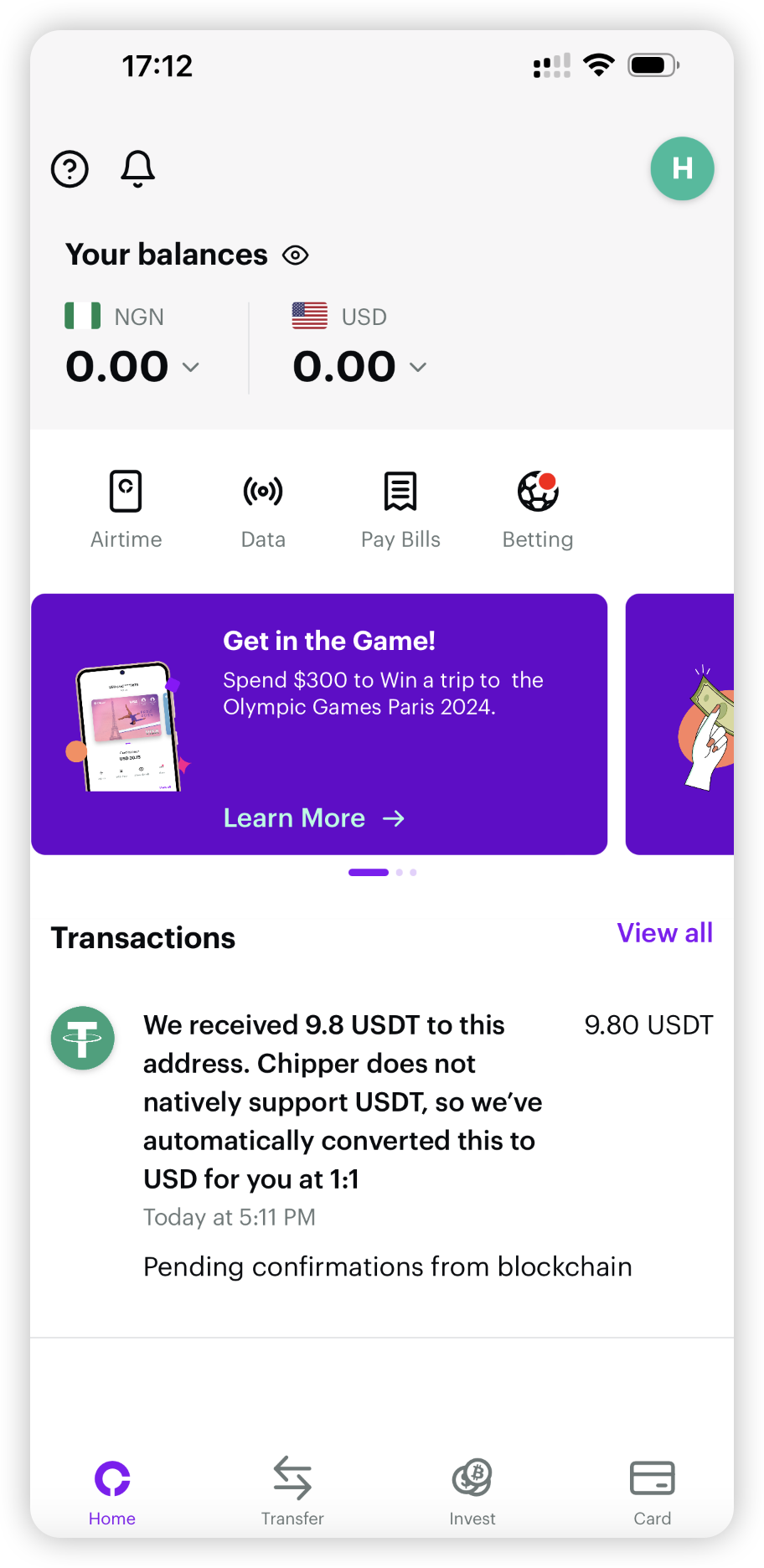Viewport: 764px width, 1568px height.
Task: View all transactions
Action: [x=664, y=933]
